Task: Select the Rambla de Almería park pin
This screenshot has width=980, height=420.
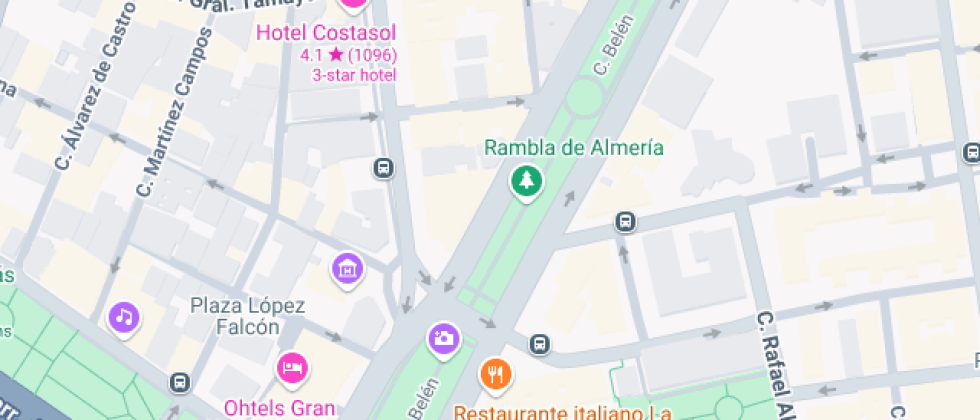Action: coord(524,182)
